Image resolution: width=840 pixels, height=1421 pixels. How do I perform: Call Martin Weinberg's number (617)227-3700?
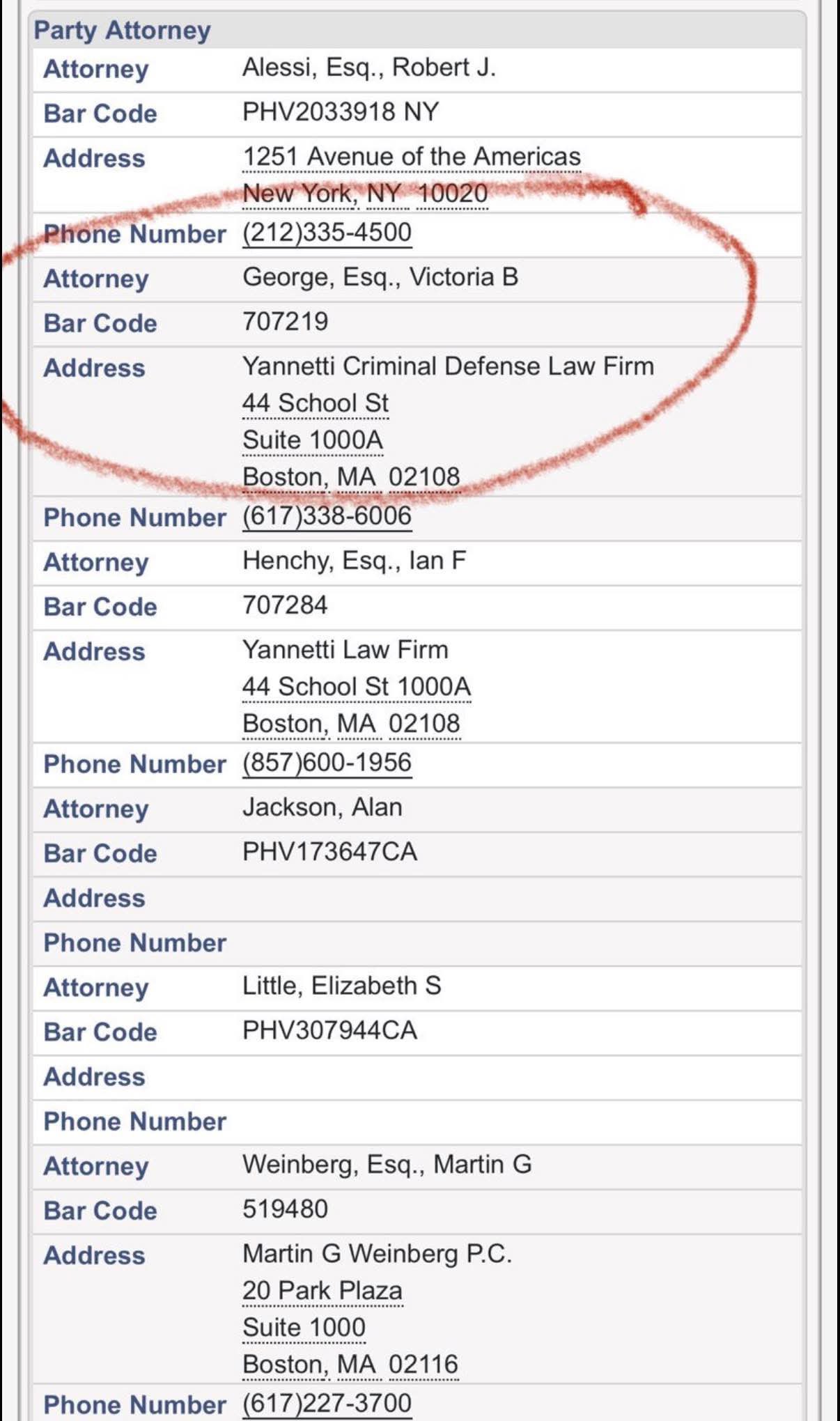point(327,1402)
